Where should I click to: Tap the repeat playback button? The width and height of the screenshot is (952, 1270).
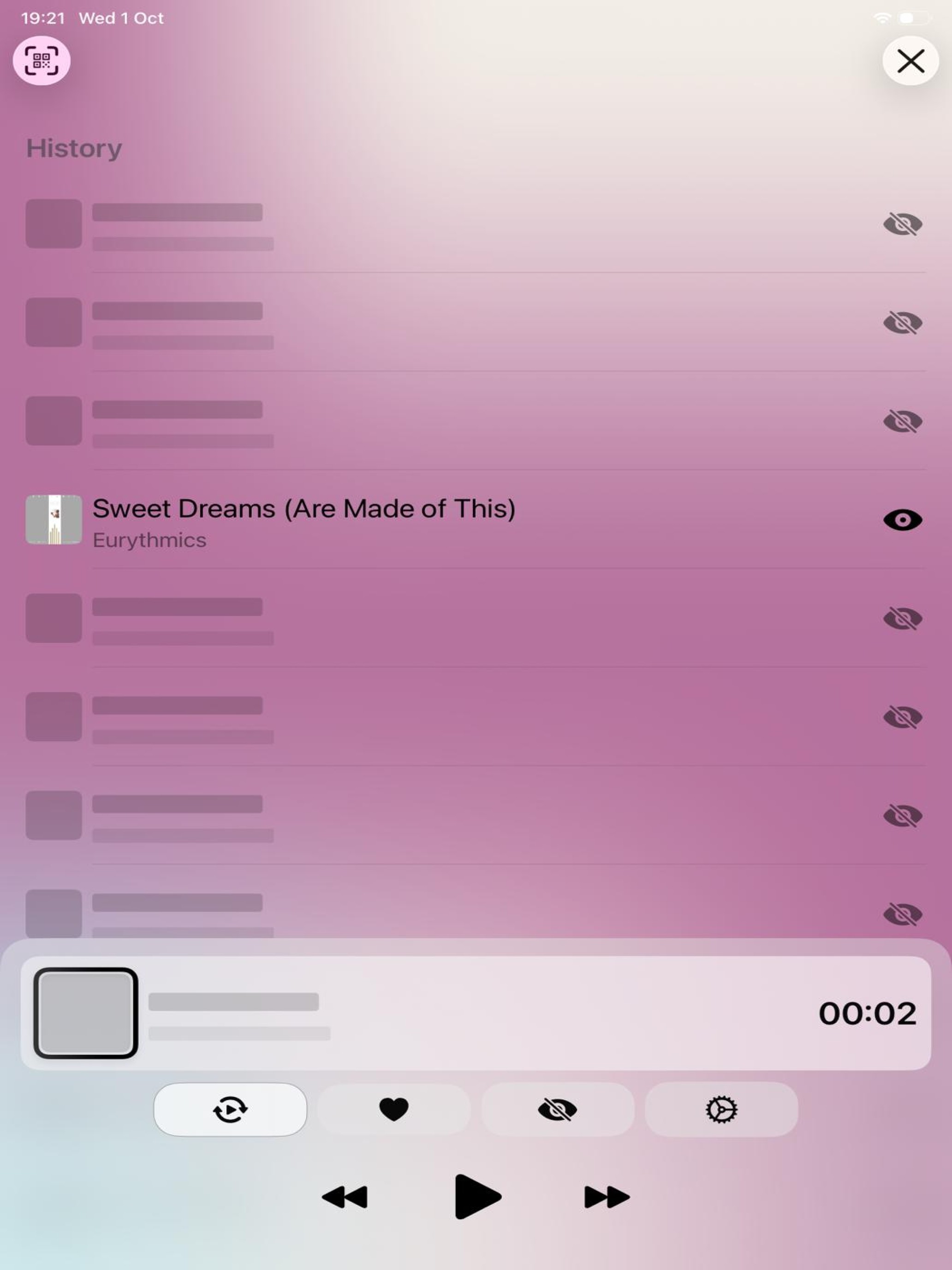(x=230, y=1109)
